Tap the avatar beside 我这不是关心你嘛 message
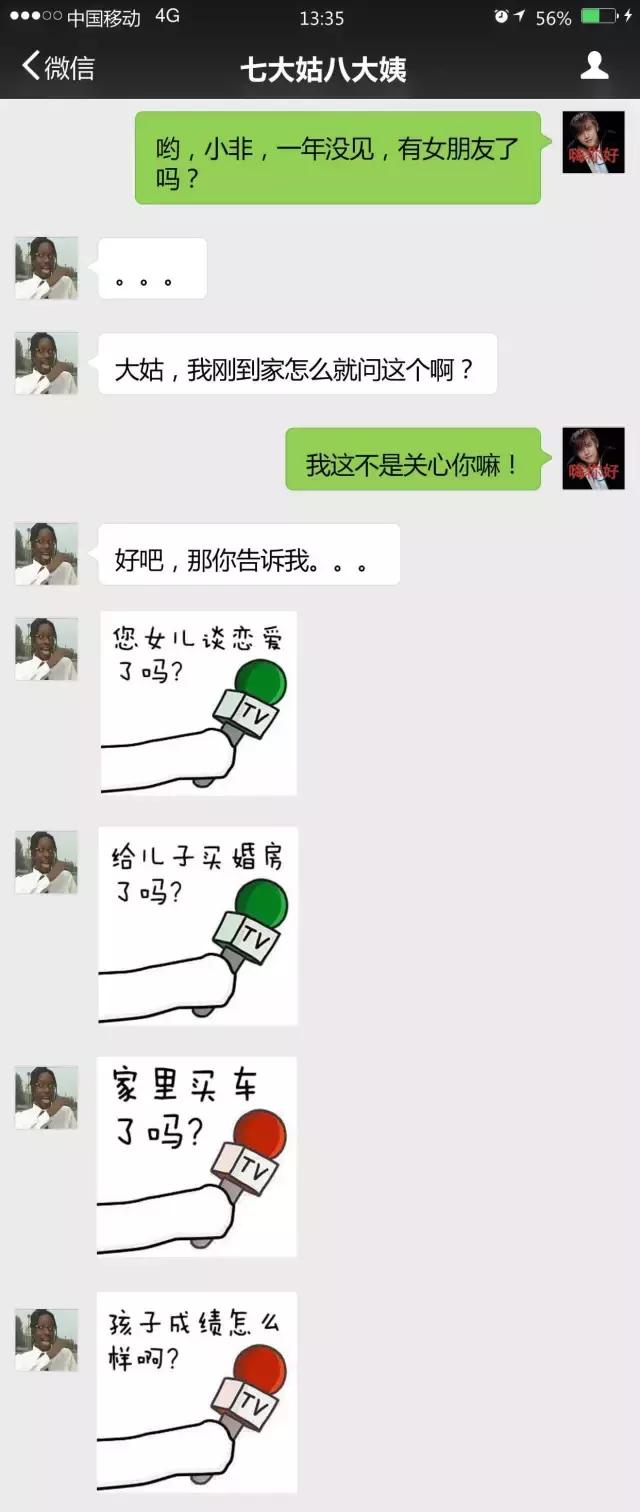The image size is (640, 1512). point(593,459)
